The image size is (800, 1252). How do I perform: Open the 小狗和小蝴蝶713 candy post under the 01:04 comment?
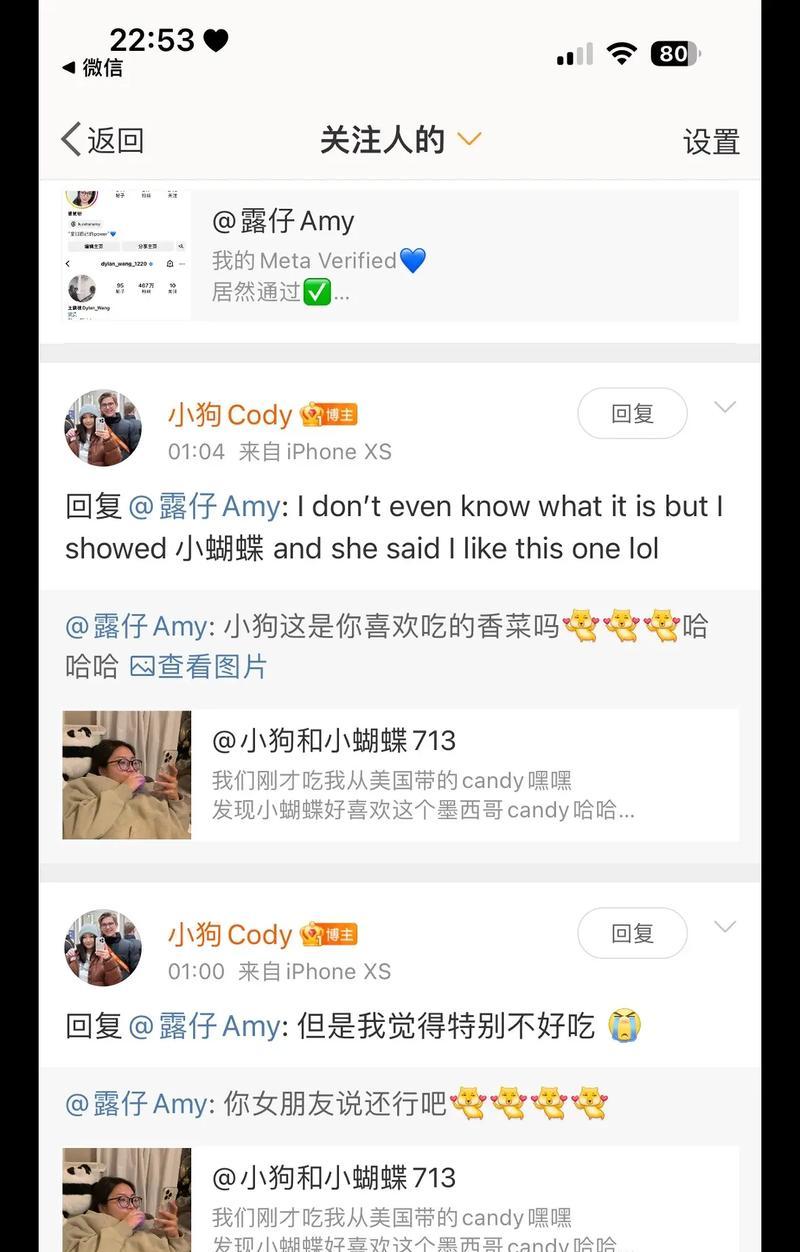tap(400, 775)
